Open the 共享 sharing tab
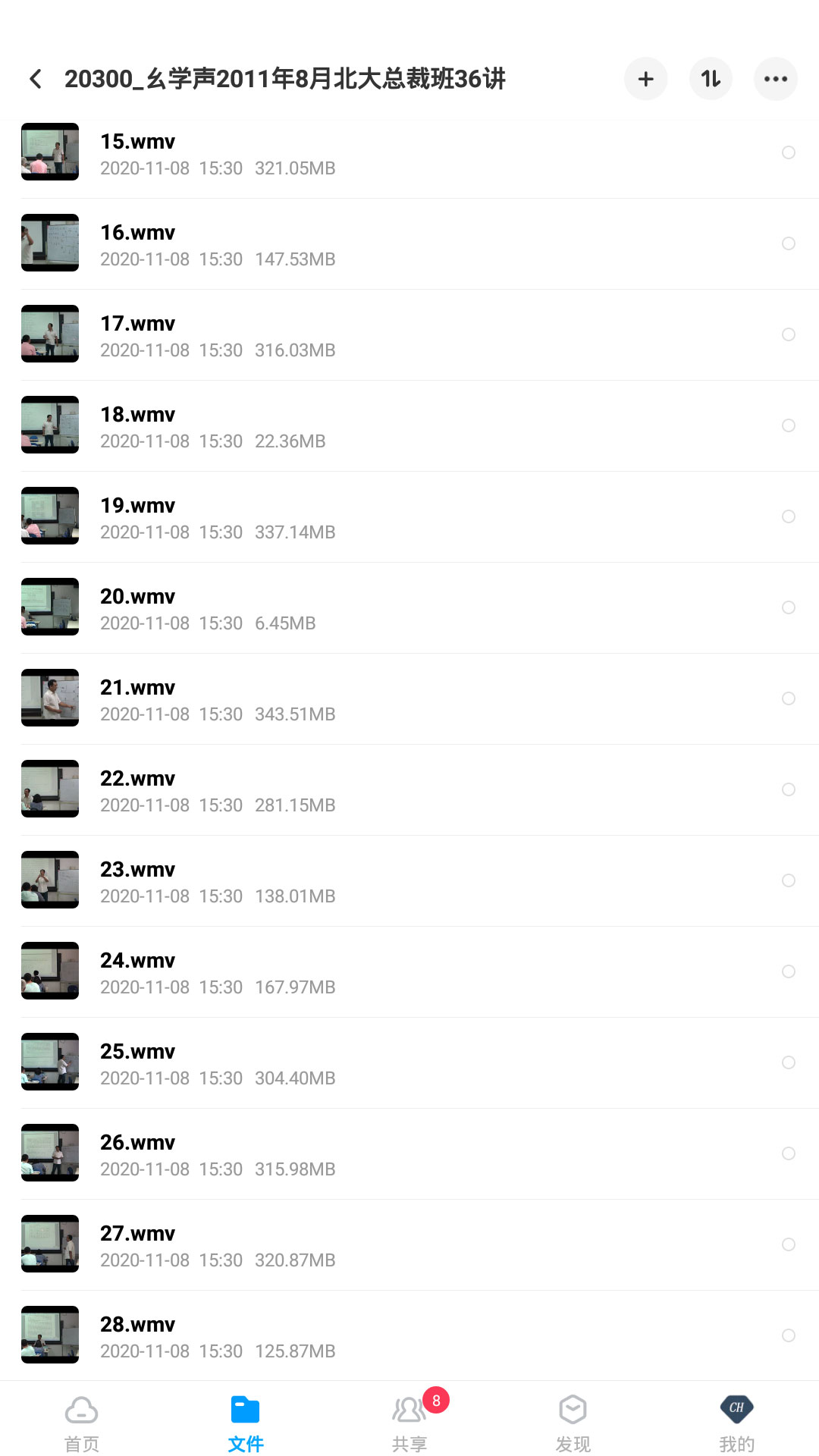The width and height of the screenshot is (819, 1456). 409,1423
